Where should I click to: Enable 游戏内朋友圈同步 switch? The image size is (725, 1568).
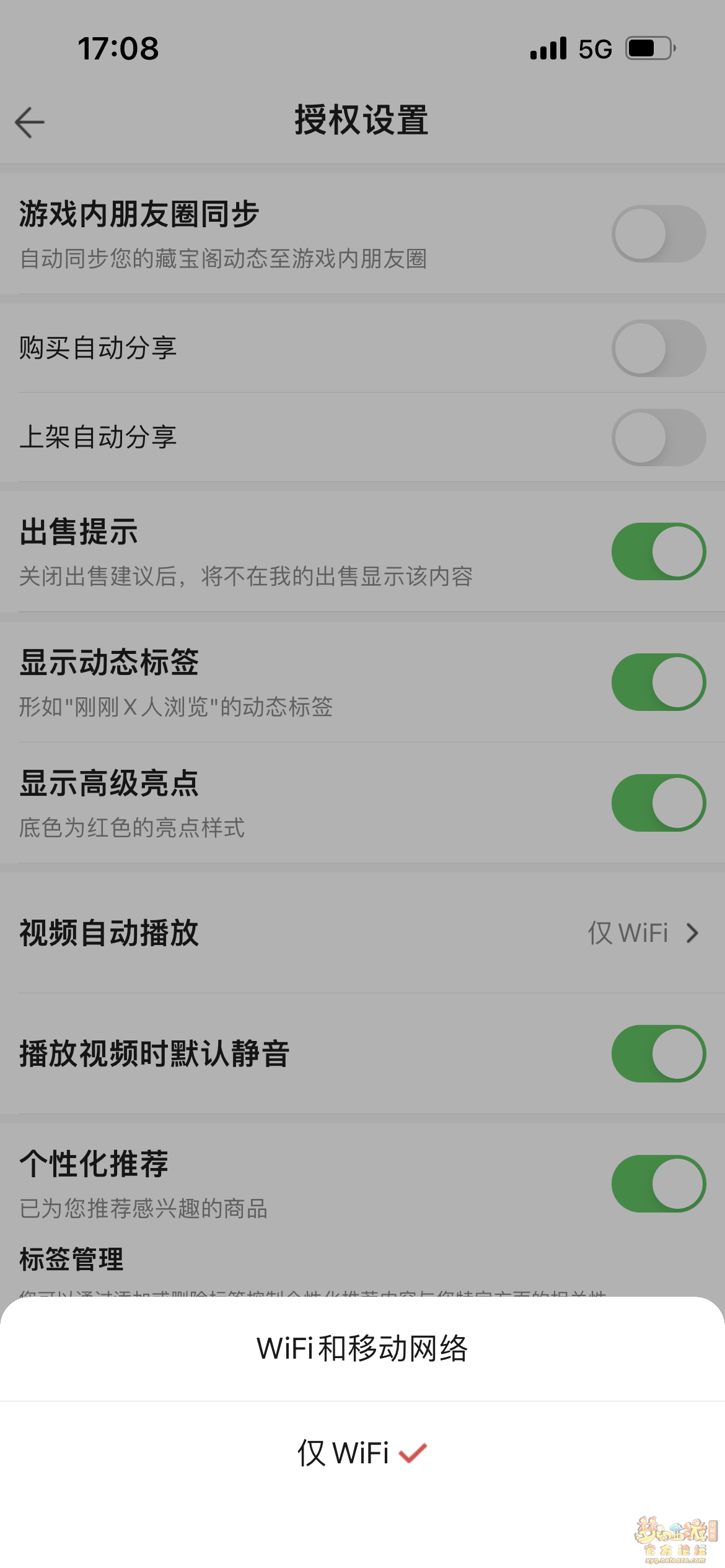[659, 234]
